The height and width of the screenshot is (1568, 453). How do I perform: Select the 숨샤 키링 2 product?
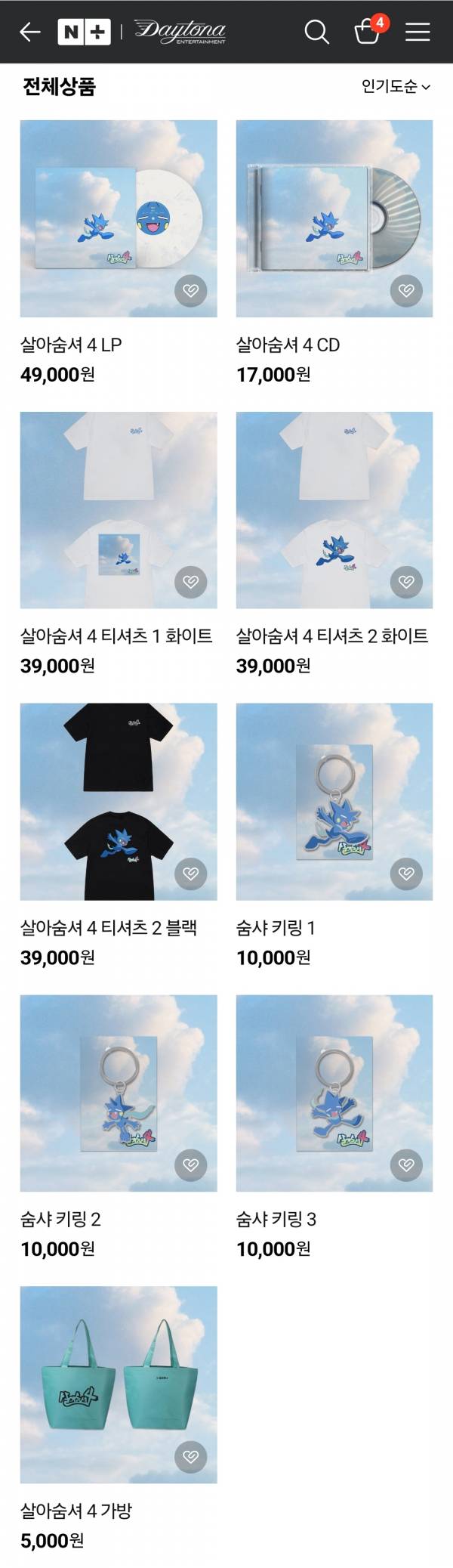coord(119,1093)
